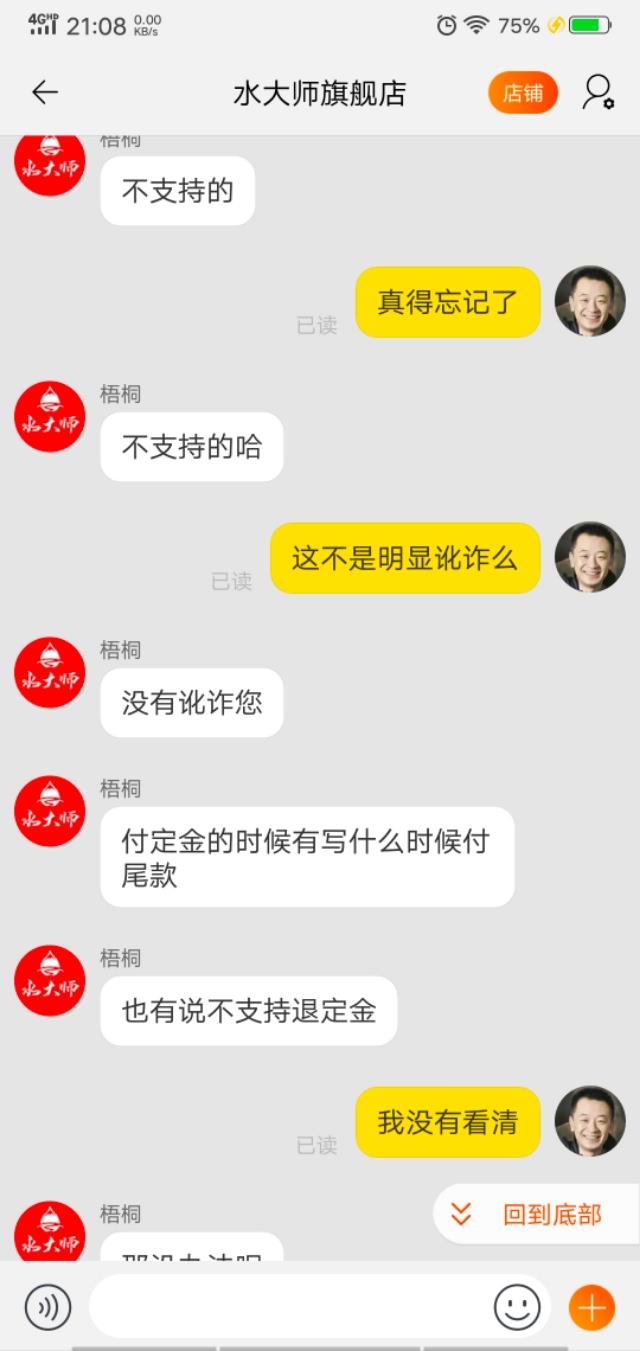Open the 店铺 shop page button
The image size is (640, 1351).
522,93
